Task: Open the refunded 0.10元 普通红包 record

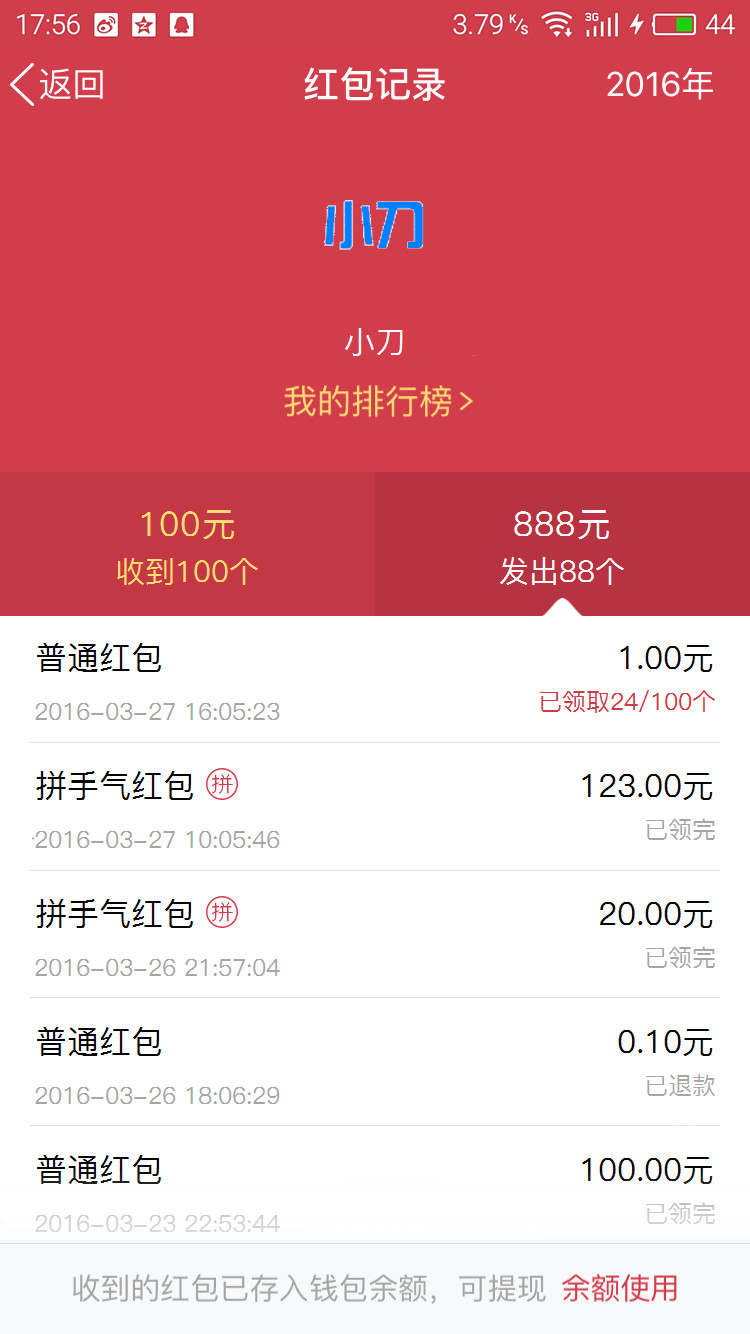Action: click(375, 1064)
